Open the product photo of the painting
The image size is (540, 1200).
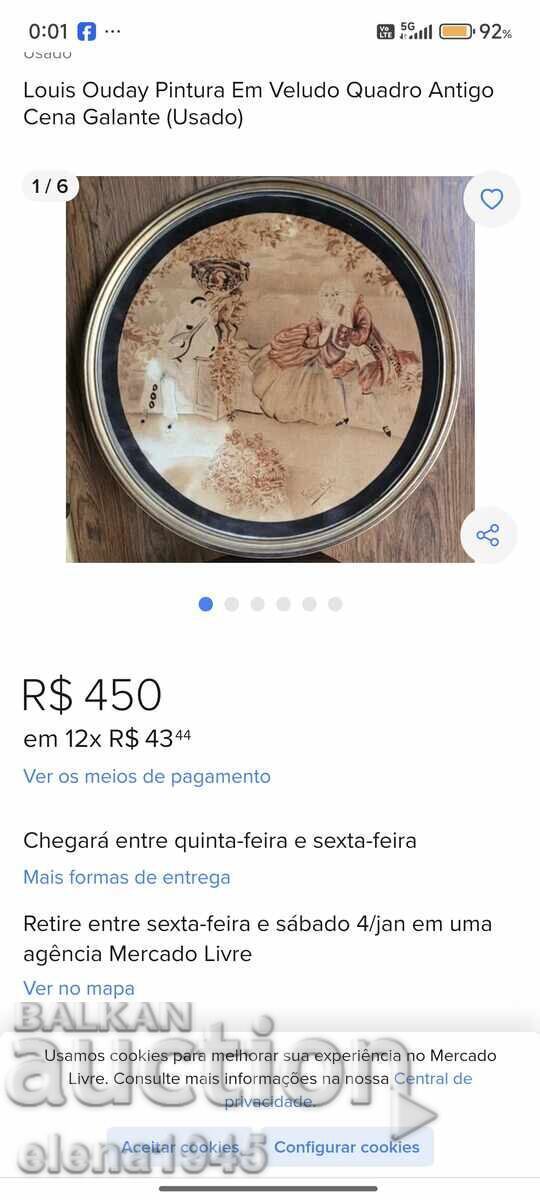[x=270, y=369]
